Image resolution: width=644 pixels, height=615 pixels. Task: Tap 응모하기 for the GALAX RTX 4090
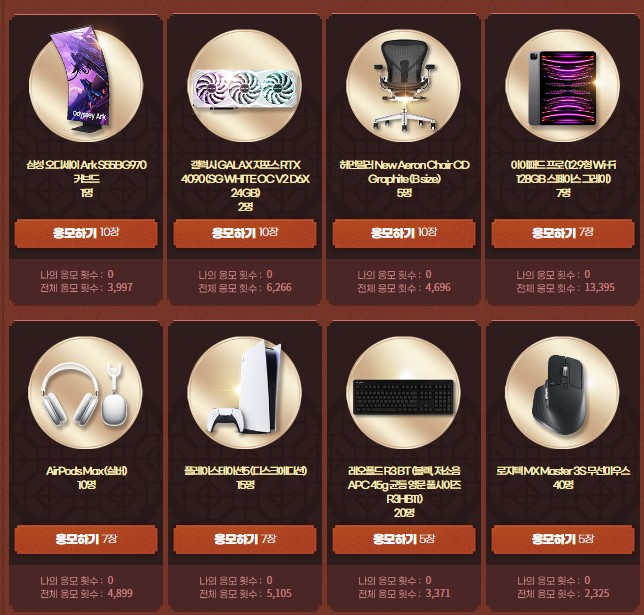(x=245, y=233)
